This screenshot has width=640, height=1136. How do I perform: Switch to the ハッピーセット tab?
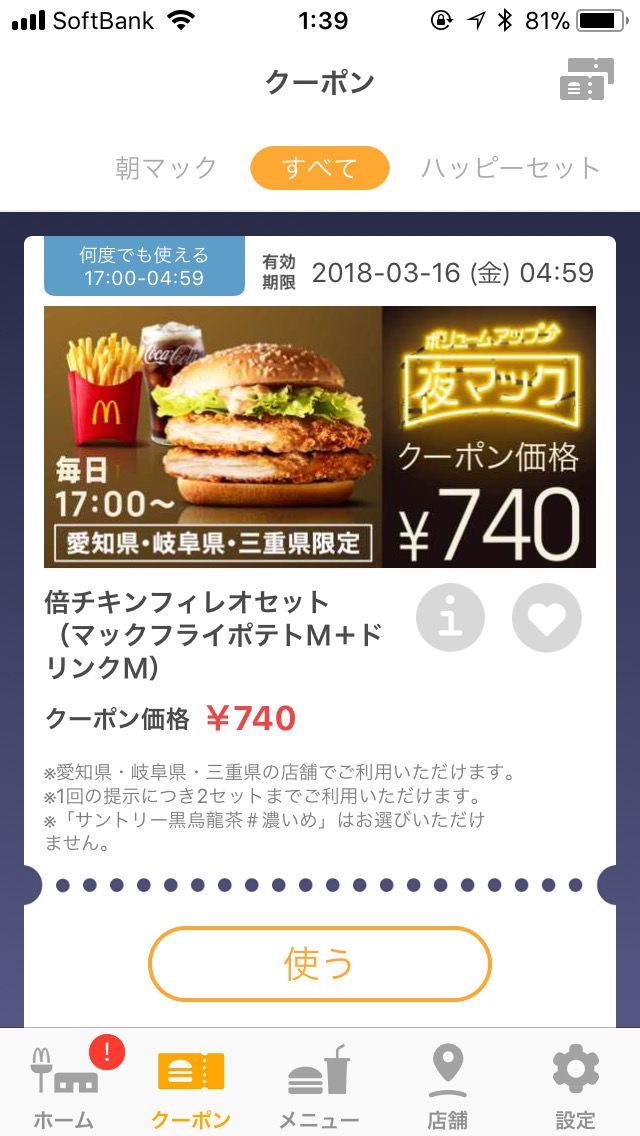pyautogui.click(x=510, y=168)
